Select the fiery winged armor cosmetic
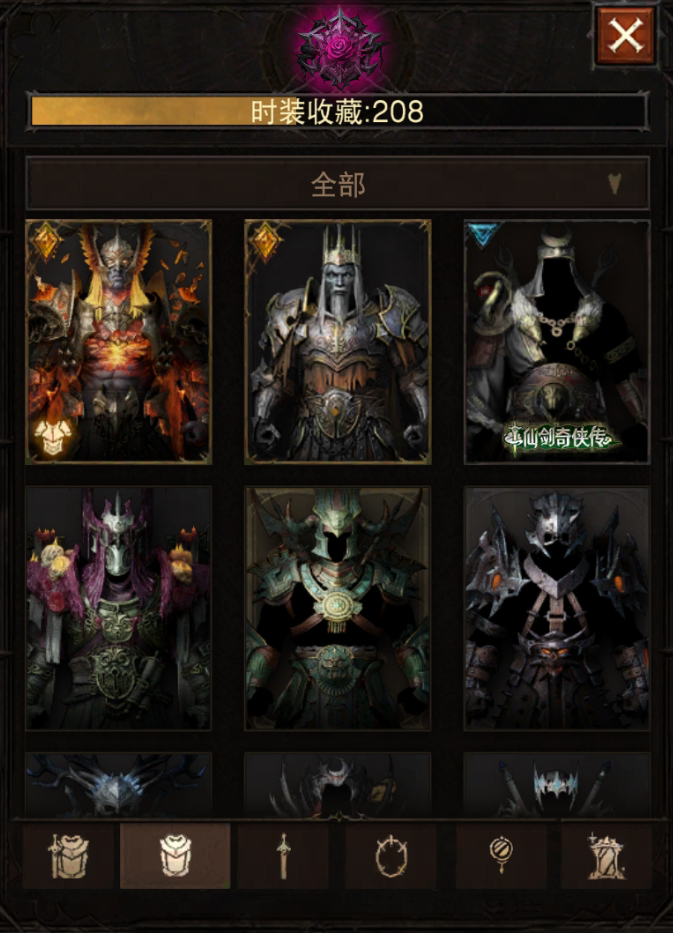 [x=118, y=342]
